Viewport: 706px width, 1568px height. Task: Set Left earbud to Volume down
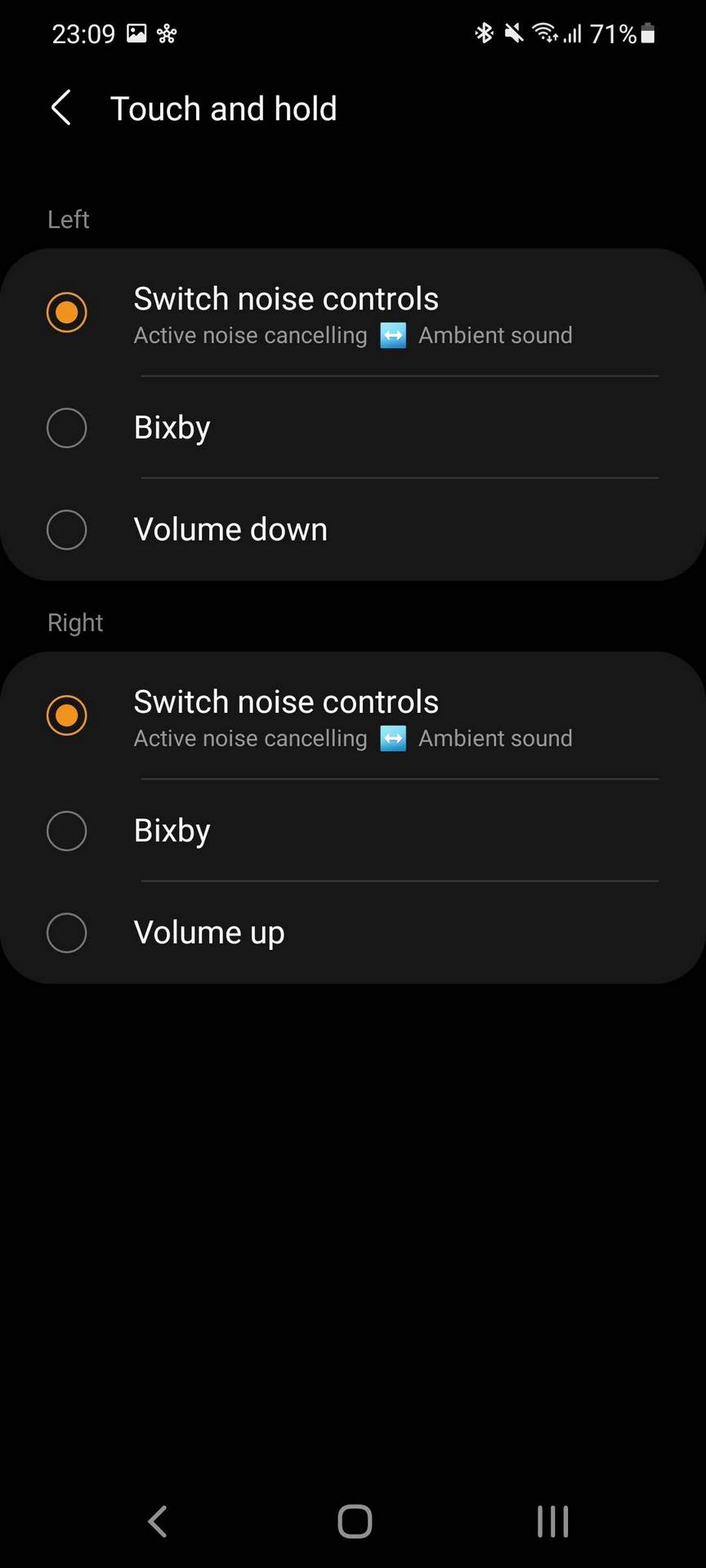coord(353,529)
